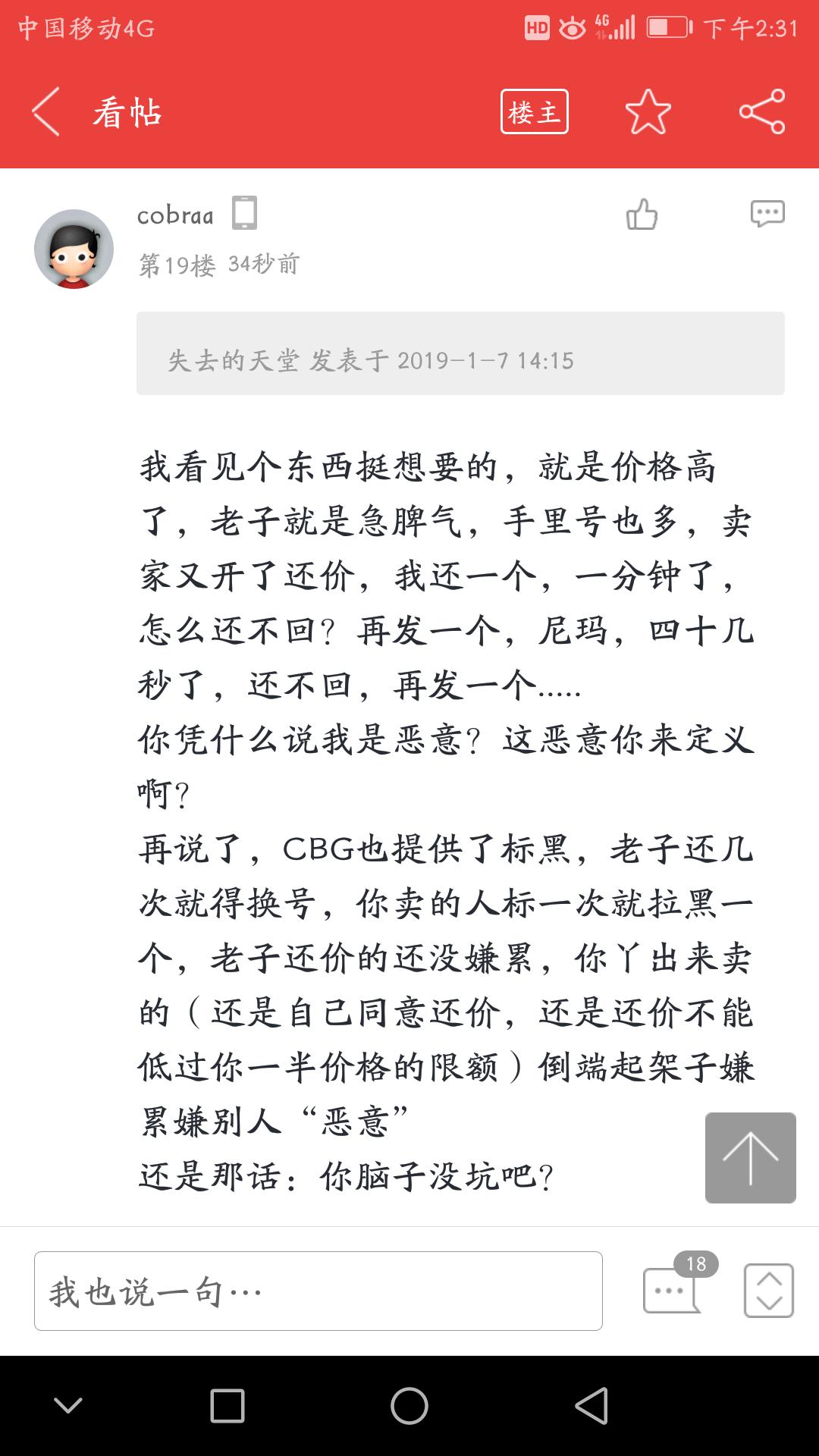This screenshot has height=1456, width=819.
Task: Open the page jump up-down control
Action: [769, 1291]
